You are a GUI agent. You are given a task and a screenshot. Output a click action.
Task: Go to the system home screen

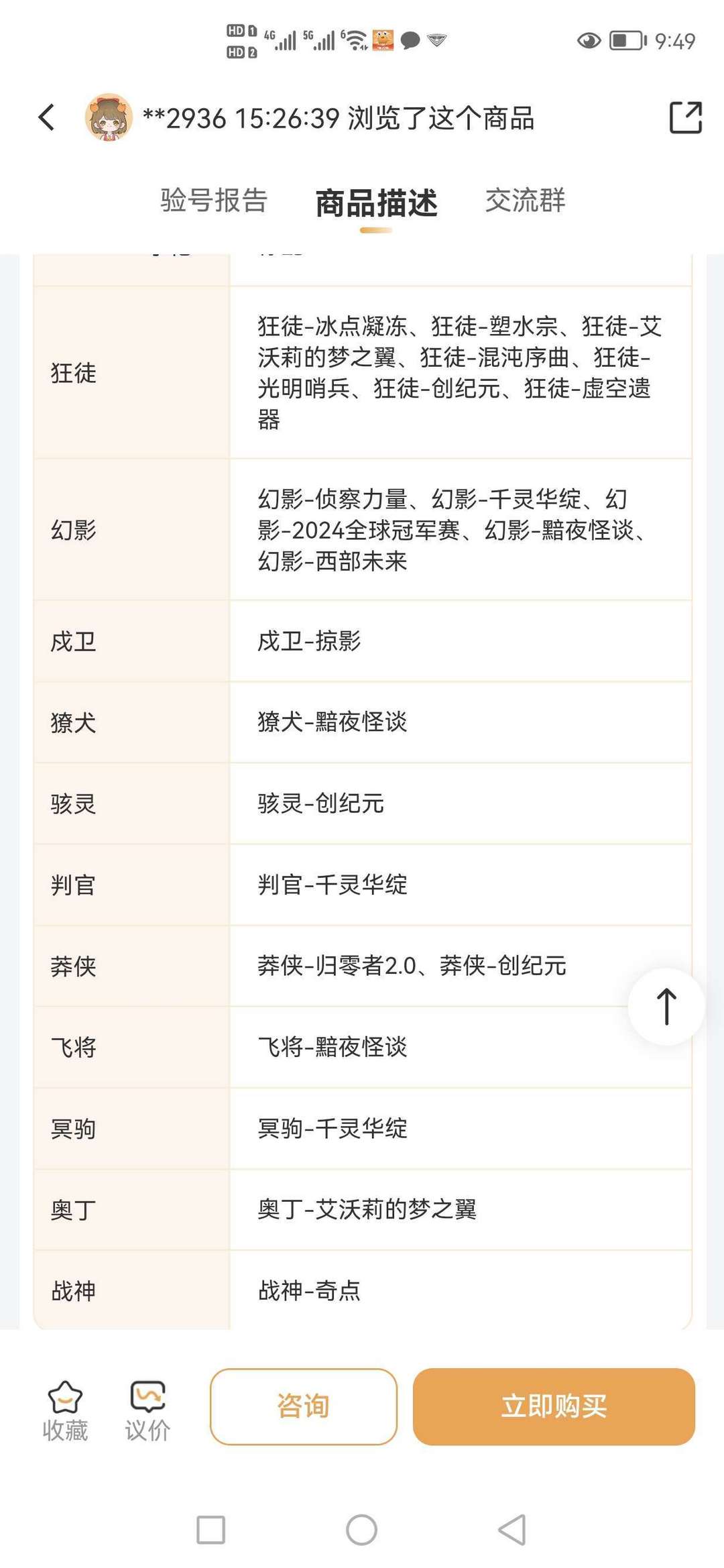361,1530
